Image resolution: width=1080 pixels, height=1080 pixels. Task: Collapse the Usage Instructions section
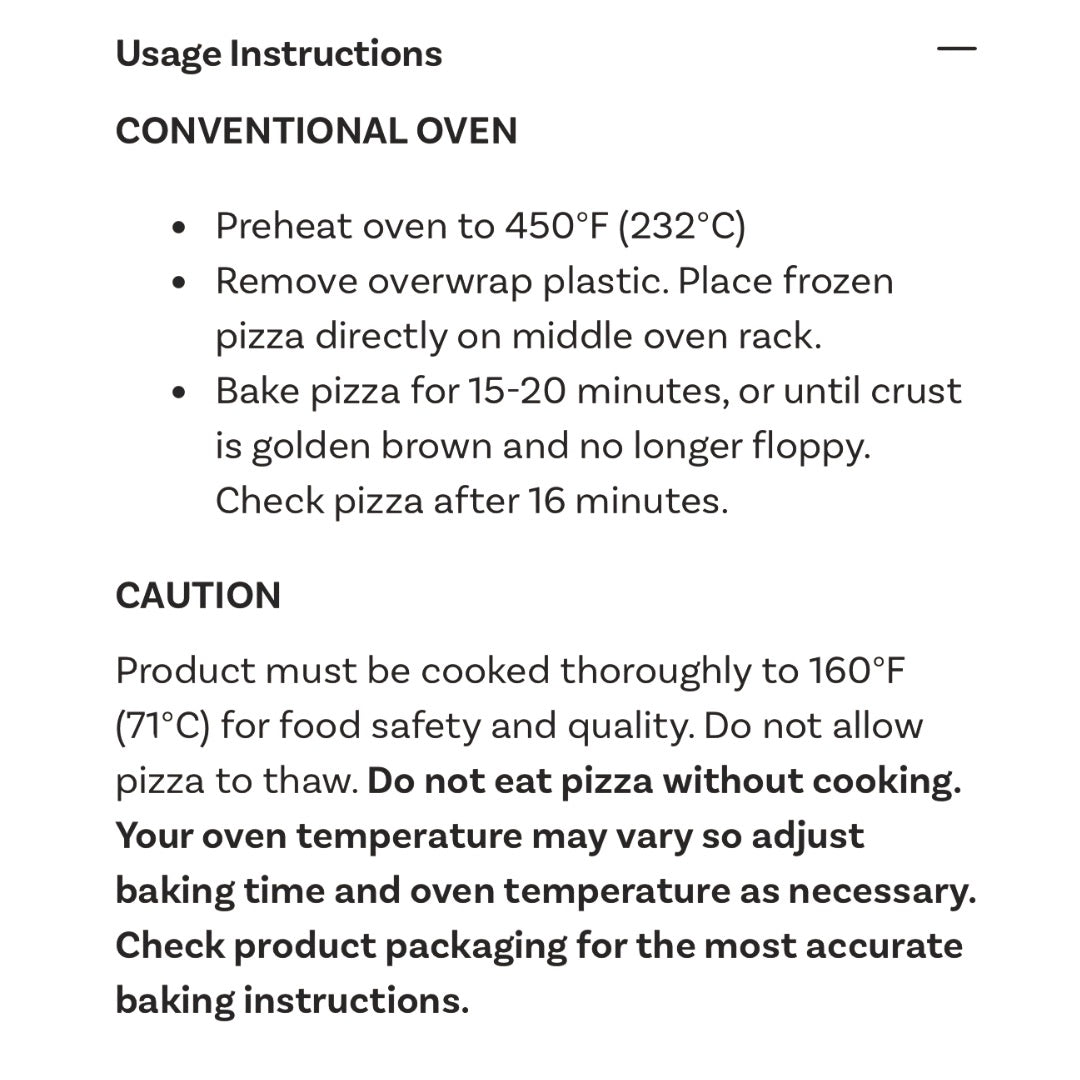(x=955, y=50)
